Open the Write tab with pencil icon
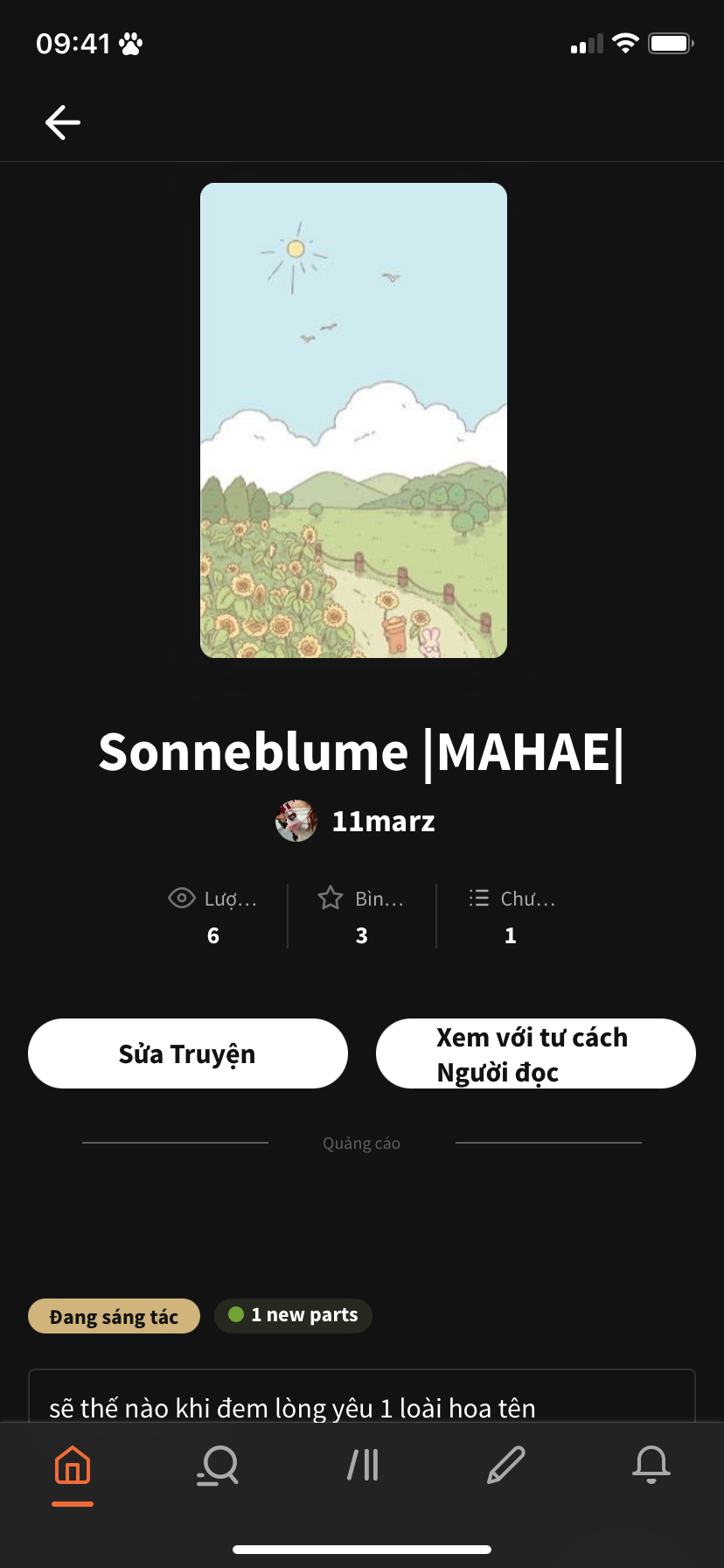Image resolution: width=724 pixels, height=1568 pixels. click(506, 1465)
